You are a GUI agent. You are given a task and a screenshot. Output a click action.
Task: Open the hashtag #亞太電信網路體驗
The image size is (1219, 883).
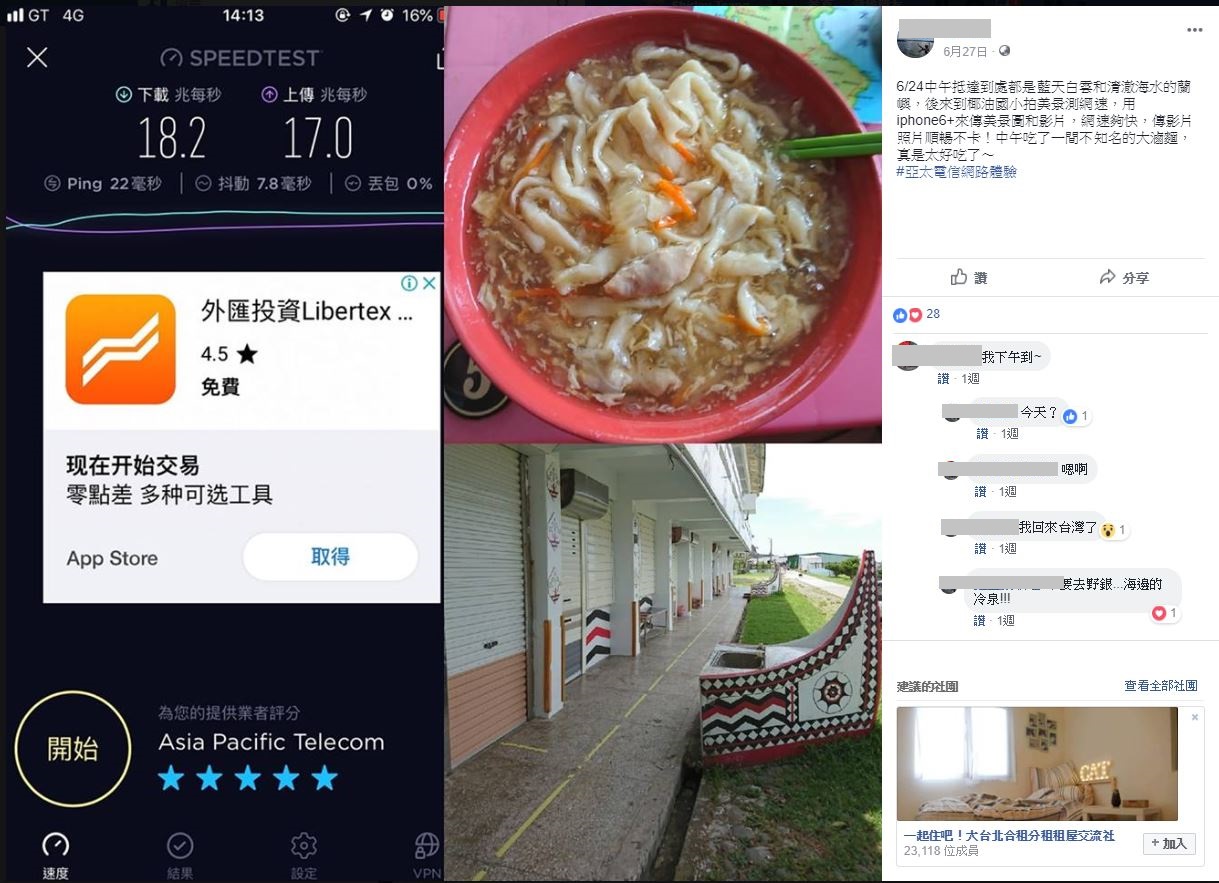pos(956,172)
